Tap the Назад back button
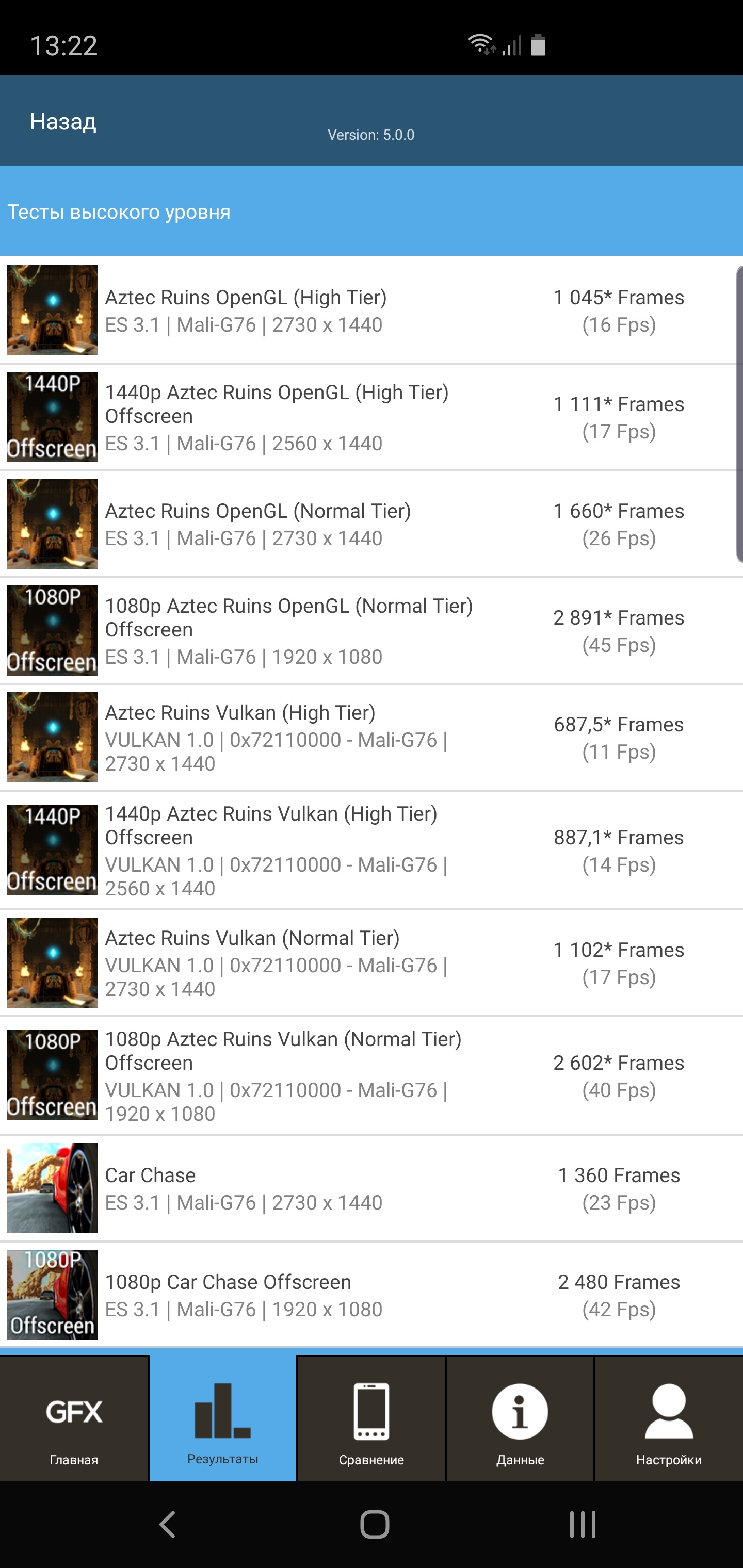The image size is (743, 1568). (x=63, y=122)
